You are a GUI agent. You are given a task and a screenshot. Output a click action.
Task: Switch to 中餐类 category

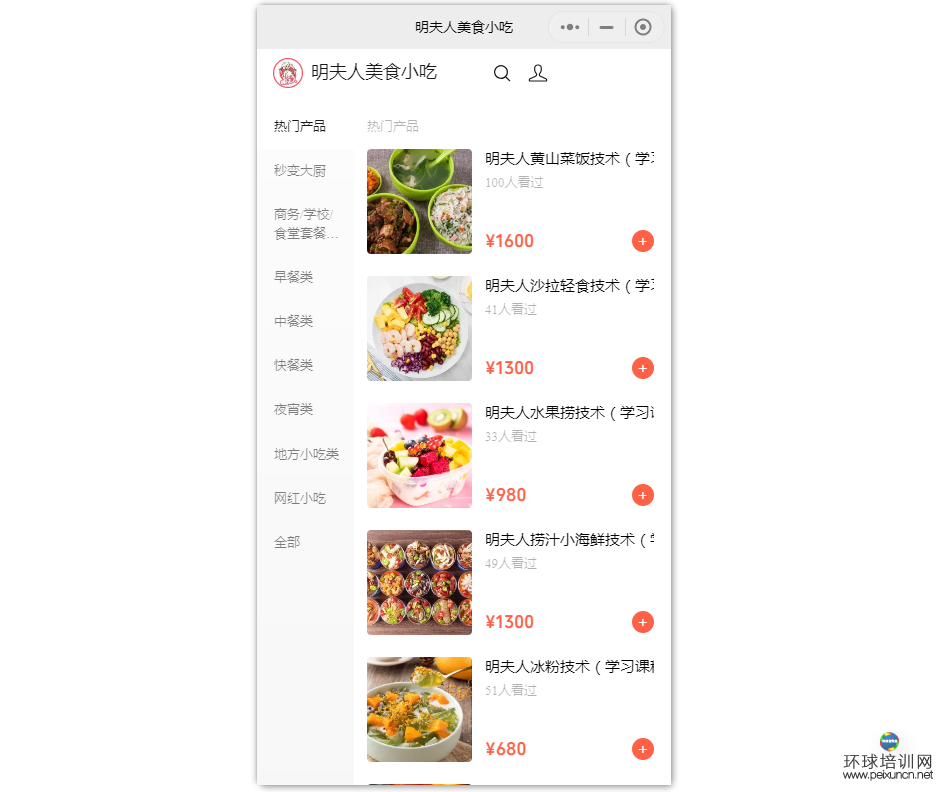[x=294, y=321]
